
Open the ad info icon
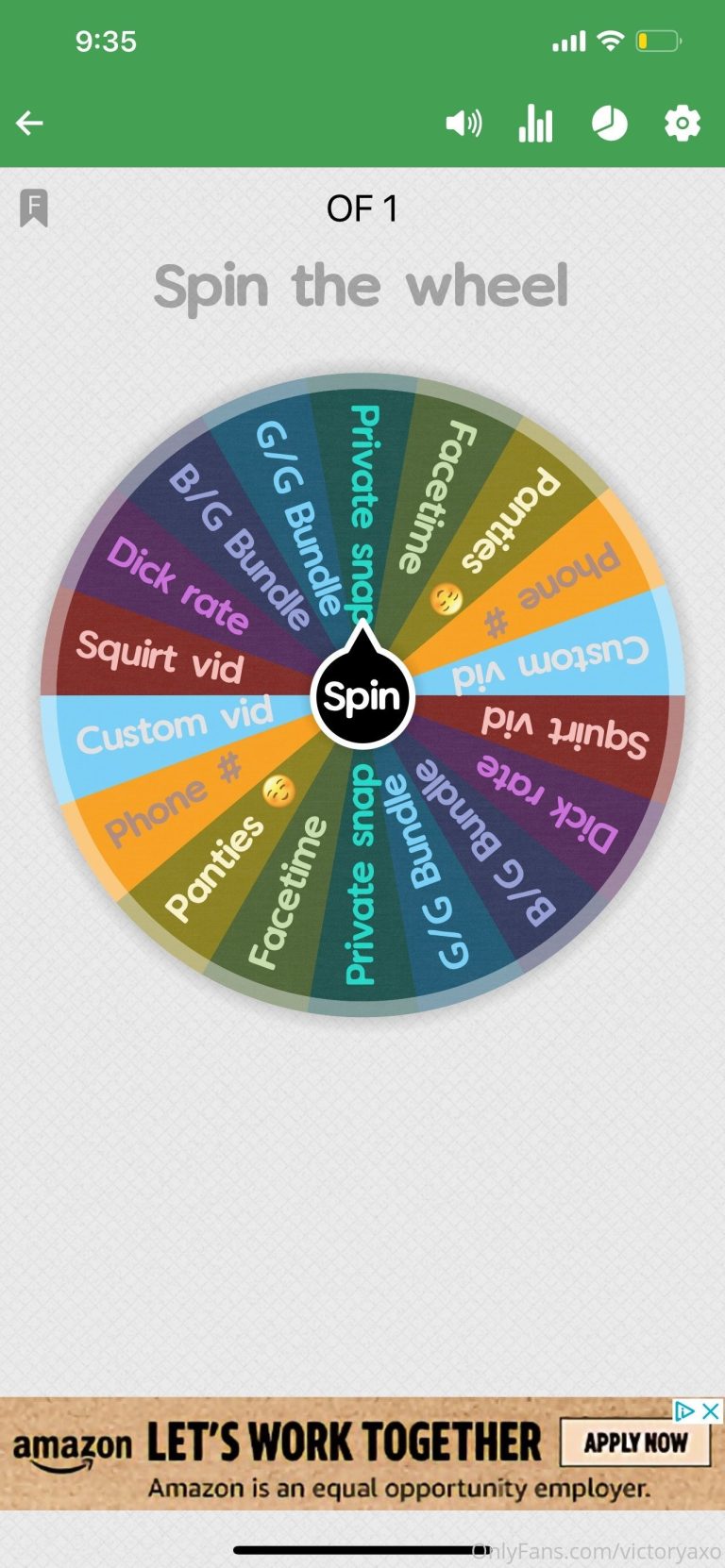(x=685, y=1410)
